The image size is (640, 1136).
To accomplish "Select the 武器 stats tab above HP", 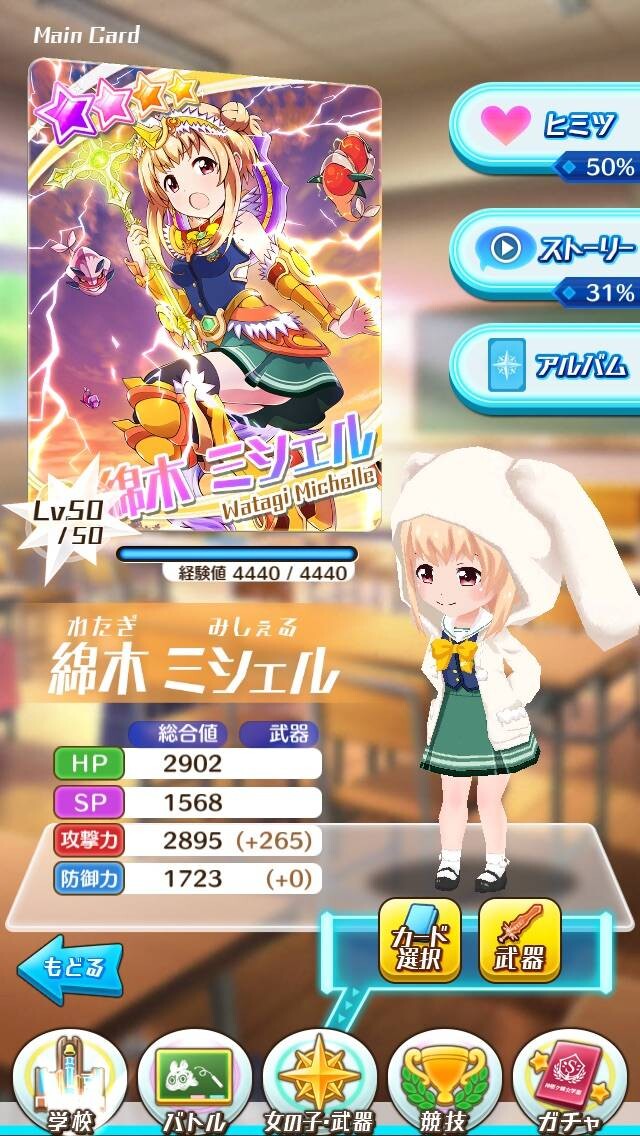I will 279,734.
